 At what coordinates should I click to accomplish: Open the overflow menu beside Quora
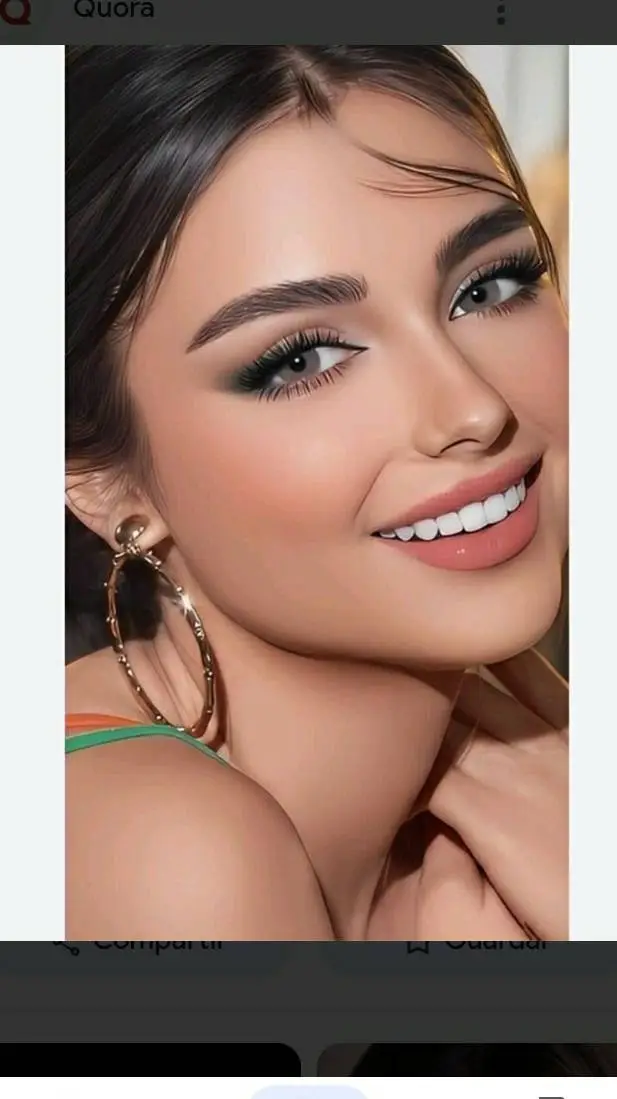point(500,13)
